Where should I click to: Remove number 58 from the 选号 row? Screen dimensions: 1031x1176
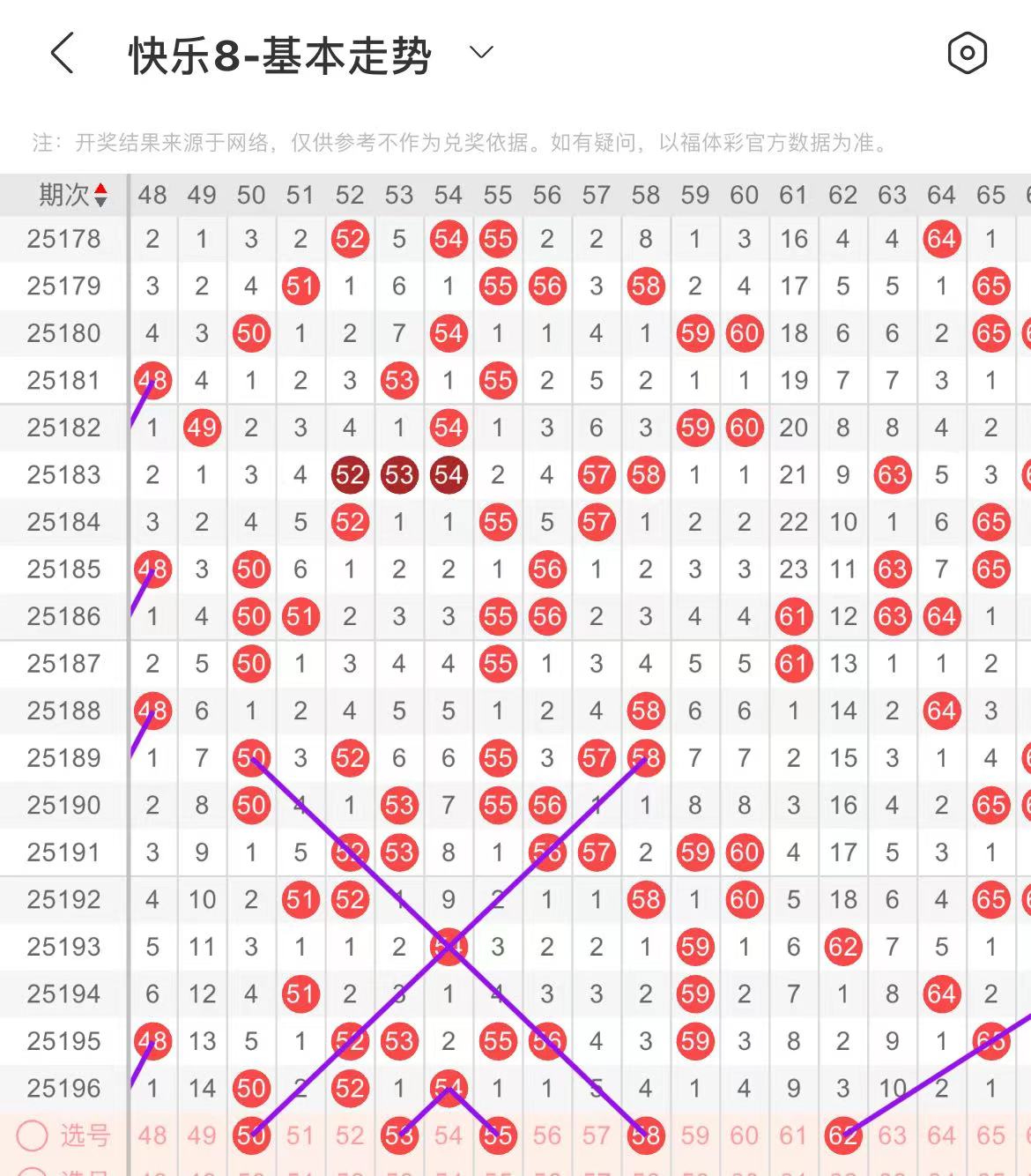(646, 1135)
